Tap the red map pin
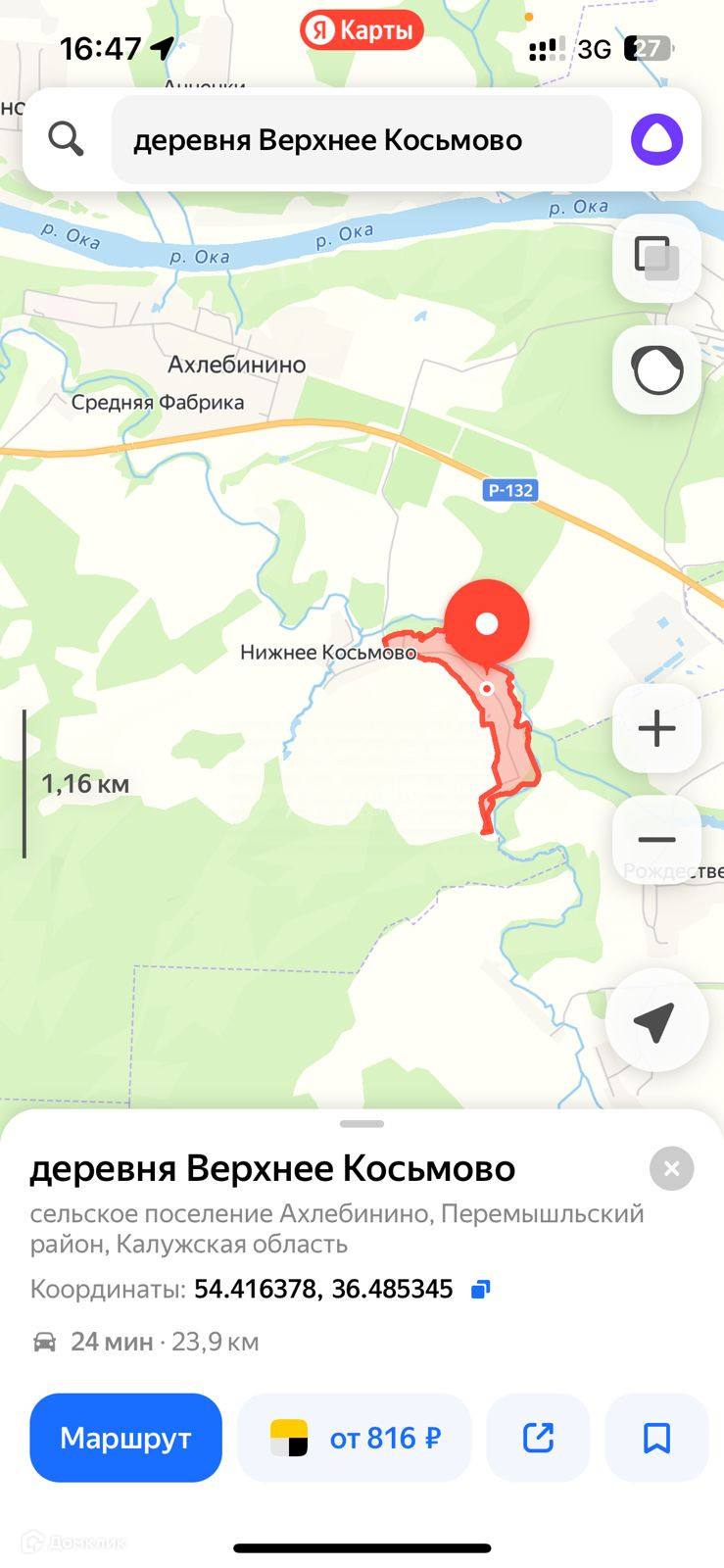 point(487,624)
